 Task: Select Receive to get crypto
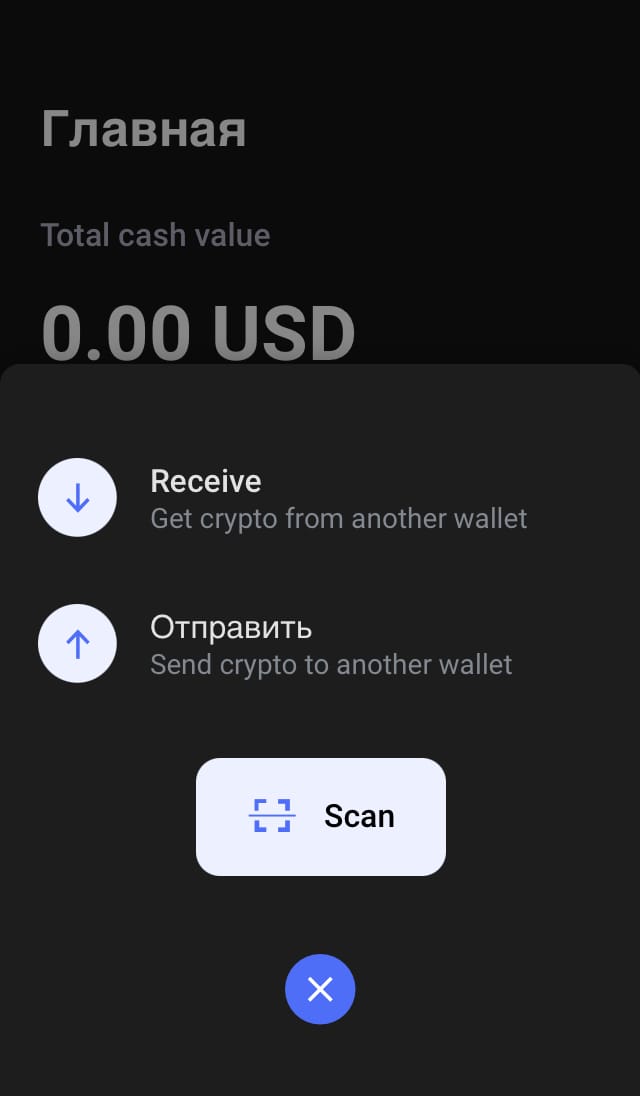coord(319,498)
